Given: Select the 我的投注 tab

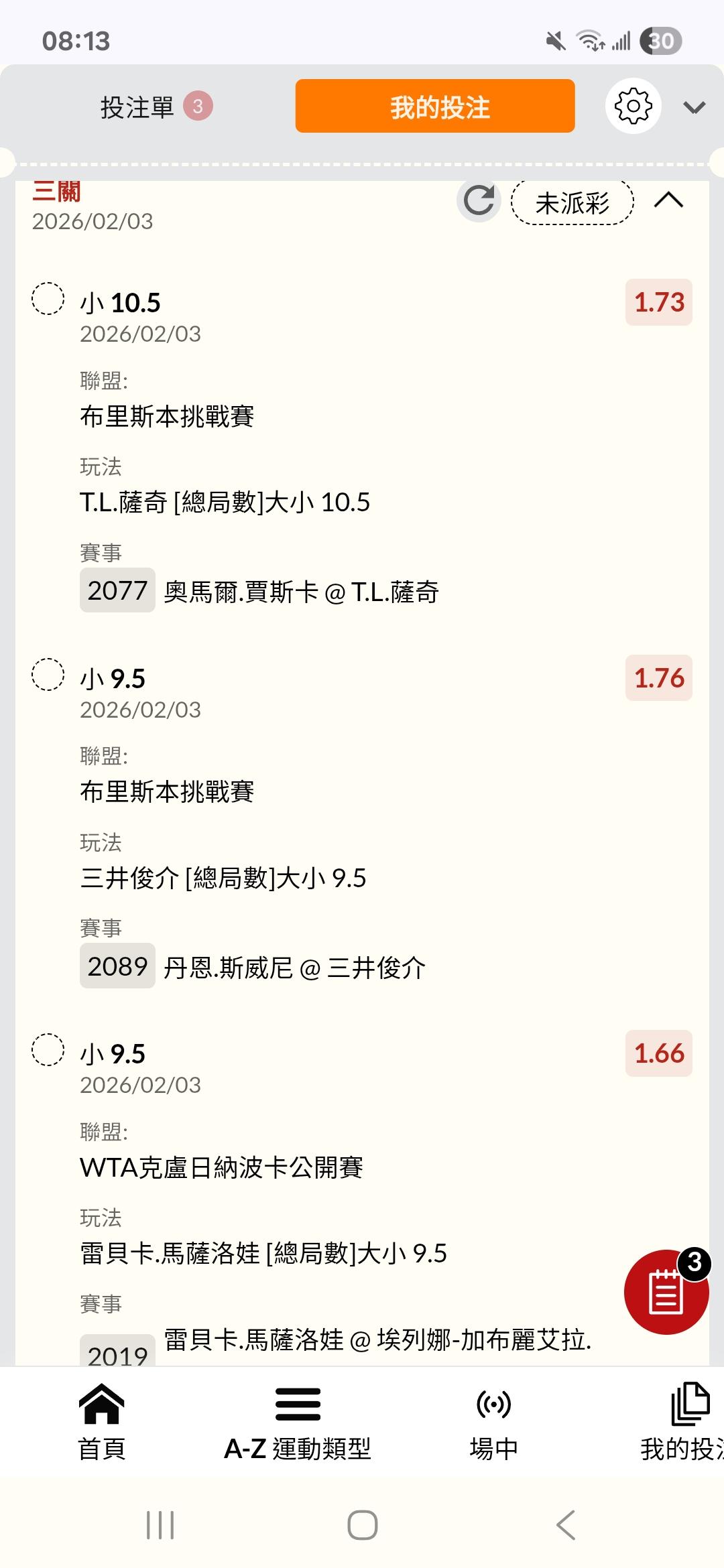Looking at the screenshot, I should [x=435, y=107].
